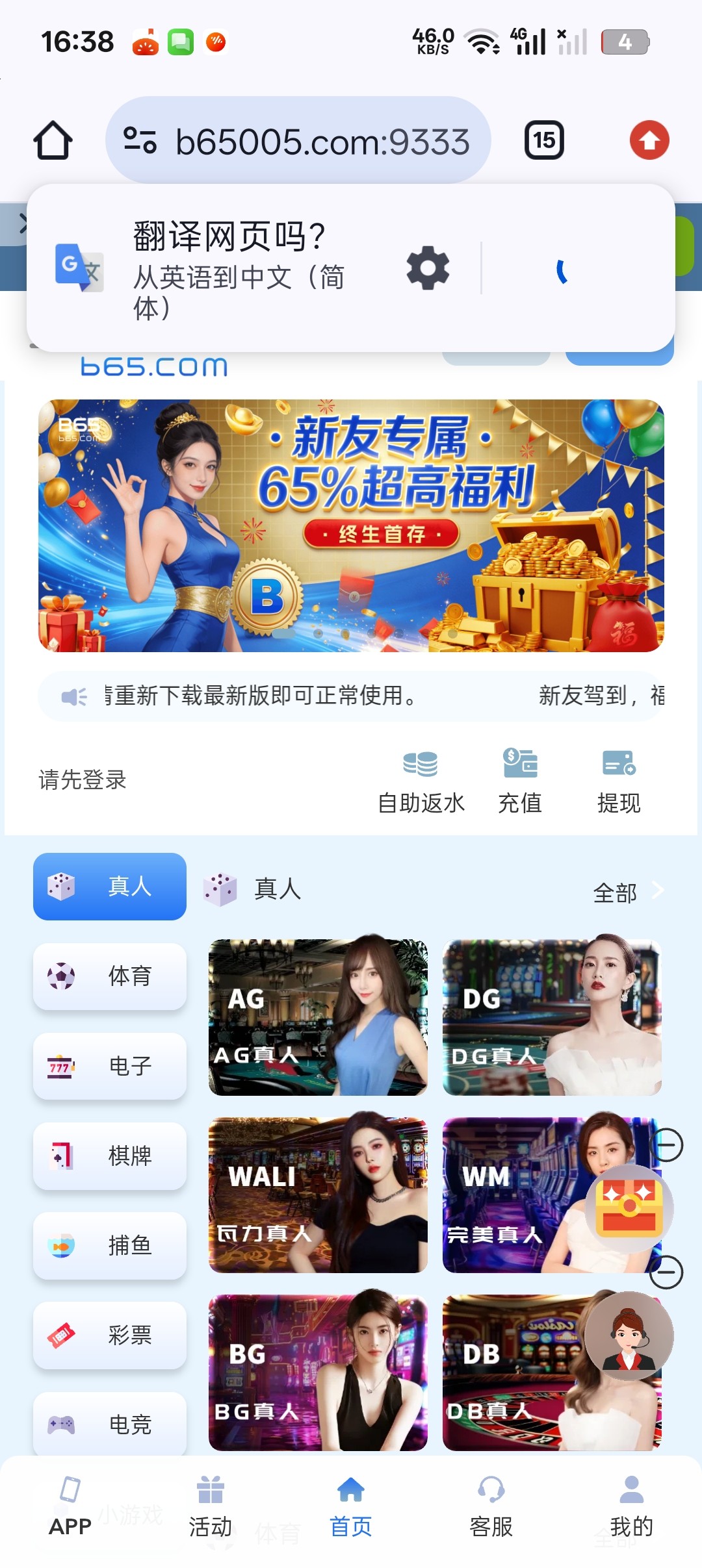Select the 捕鱼 fishing category
The image size is (702, 1568).
pyautogui.click(x=110, y=1245)
